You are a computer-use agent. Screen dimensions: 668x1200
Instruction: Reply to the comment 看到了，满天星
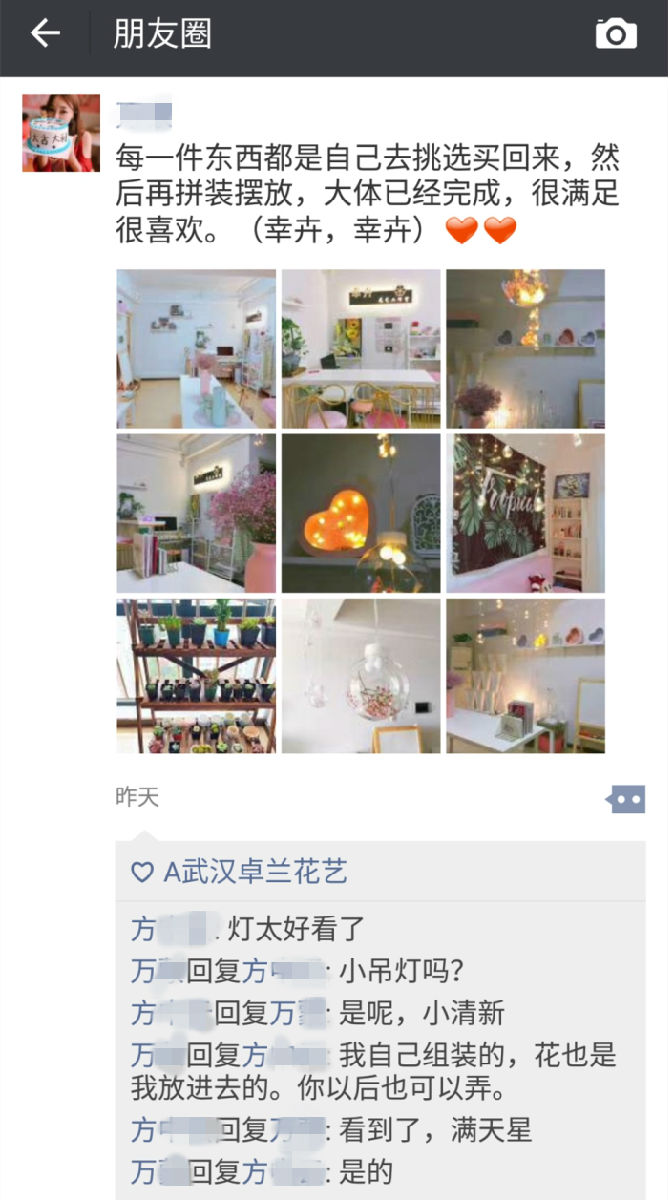tap(435, 1130)
